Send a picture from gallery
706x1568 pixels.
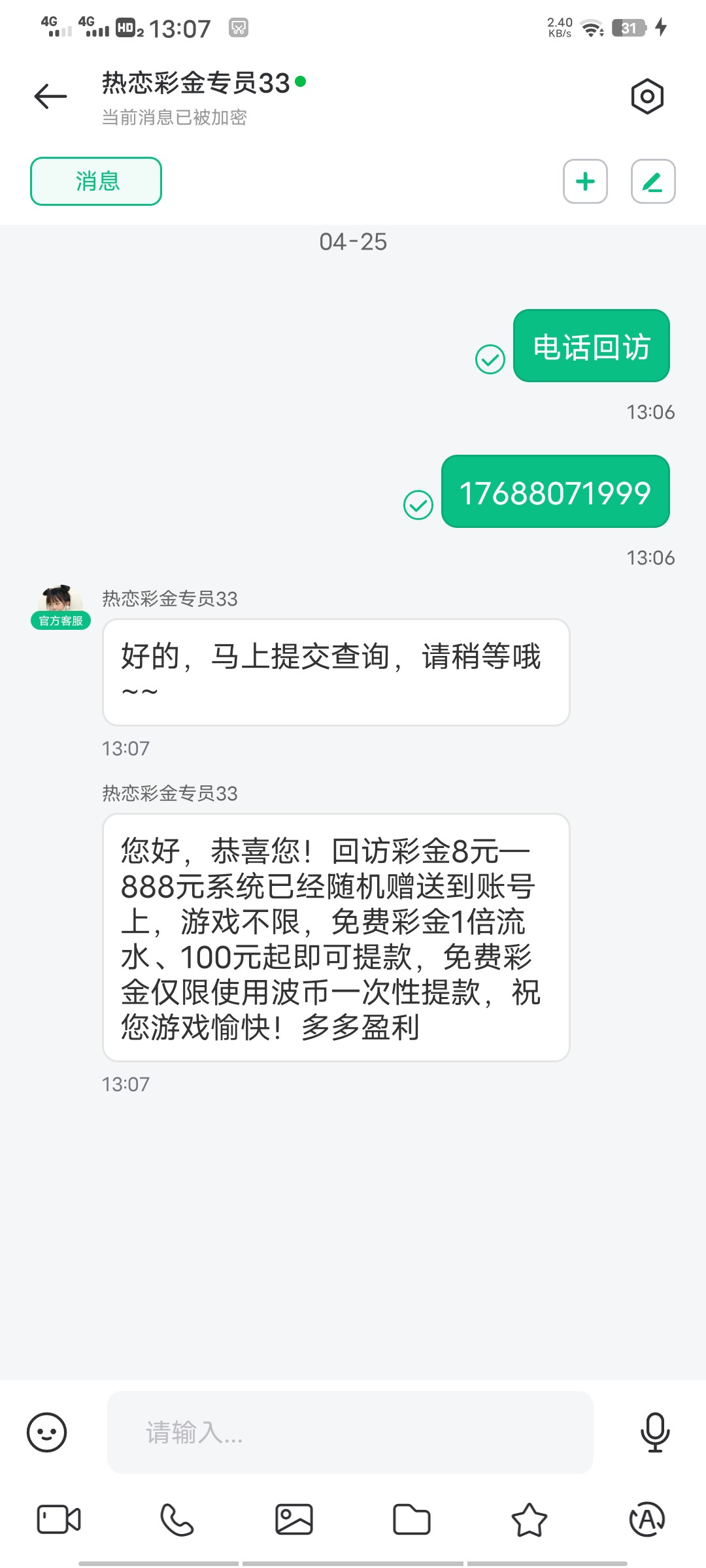click(x=294, y=1519)
